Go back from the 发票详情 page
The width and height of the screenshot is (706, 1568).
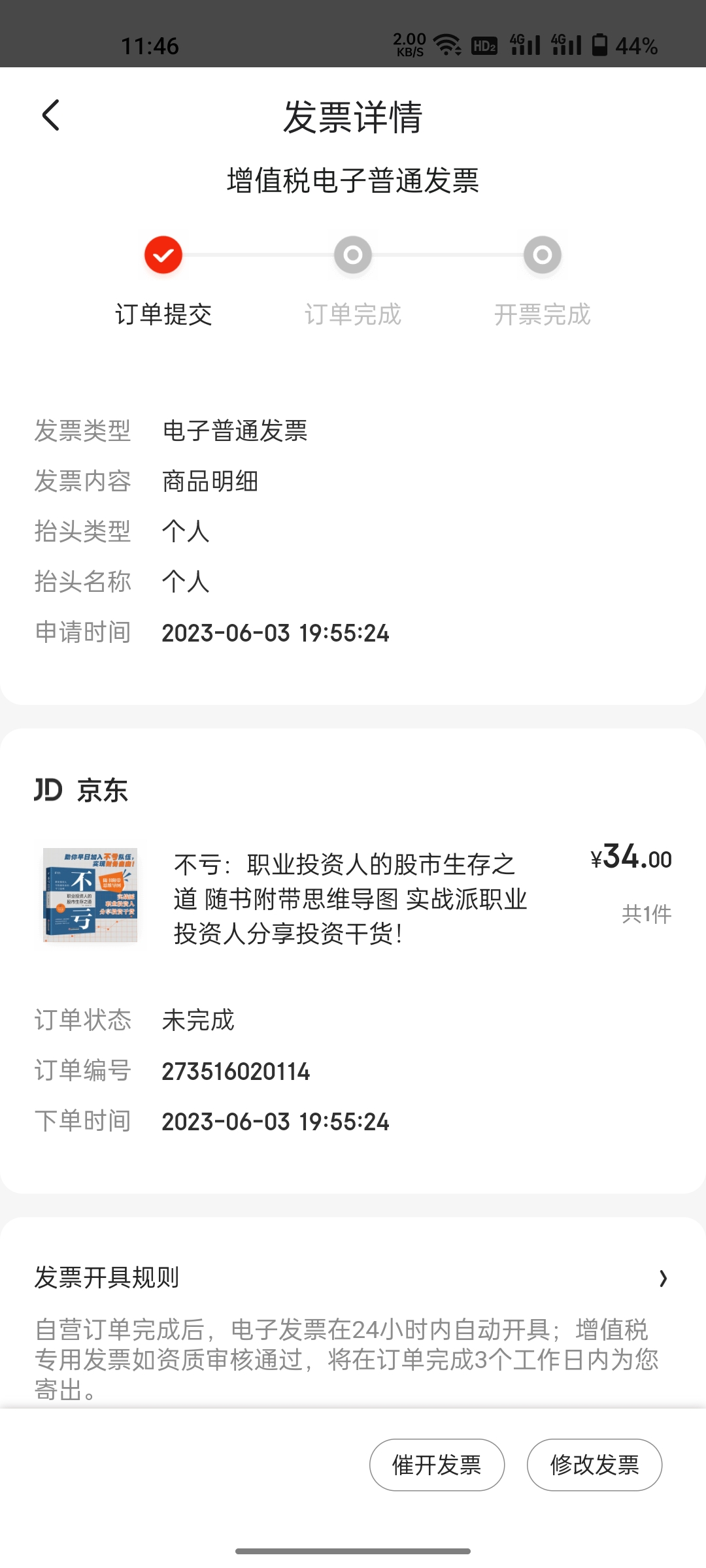51,116
